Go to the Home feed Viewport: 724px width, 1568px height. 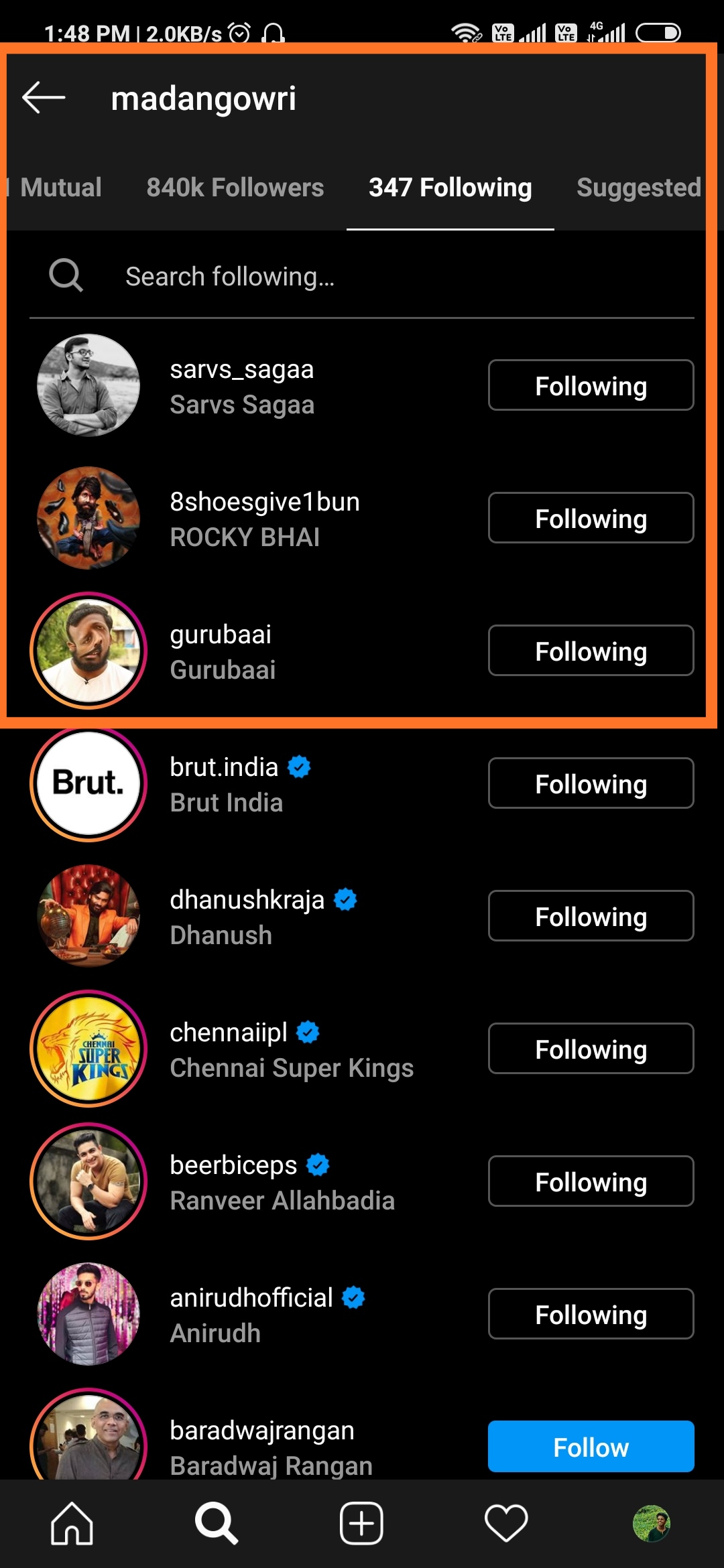tap(72, 1523)
